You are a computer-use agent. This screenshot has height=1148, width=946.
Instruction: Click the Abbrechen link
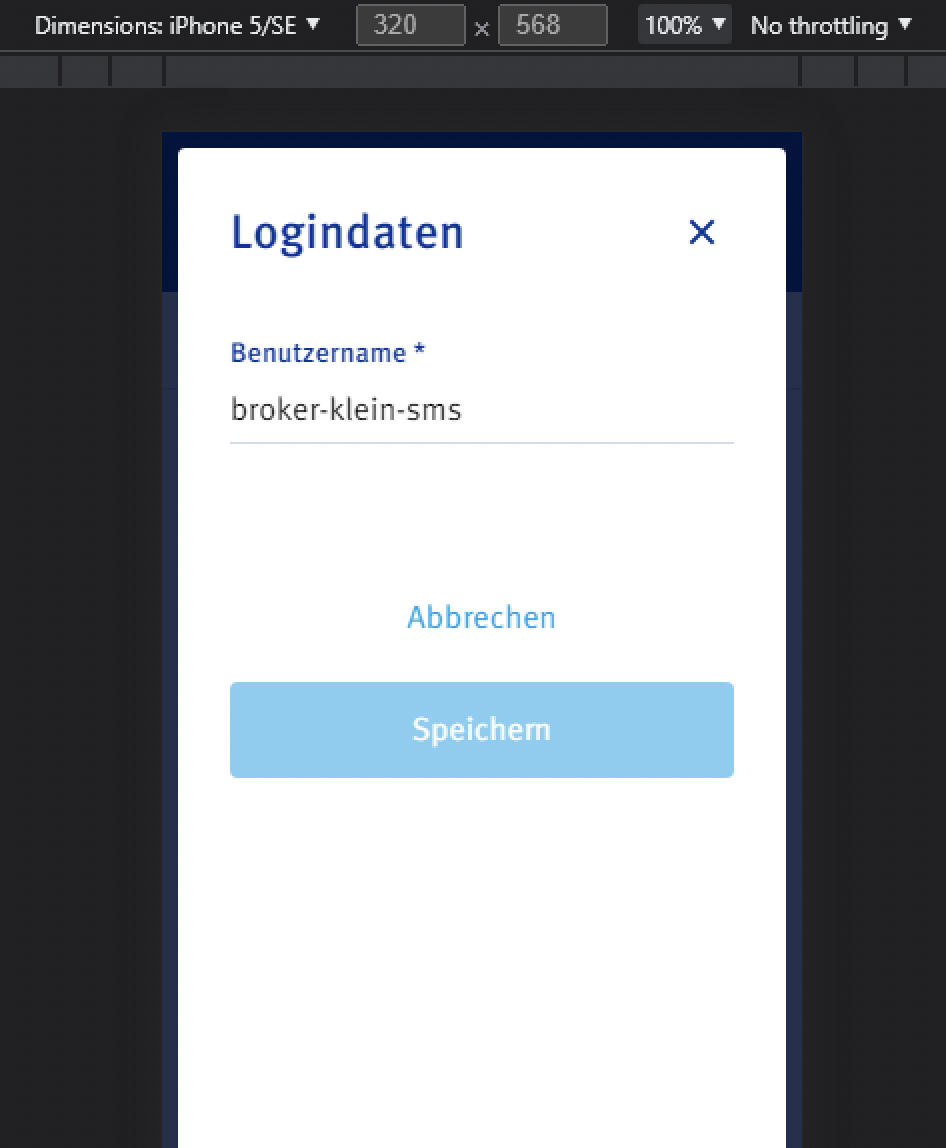tap(481, 617)
